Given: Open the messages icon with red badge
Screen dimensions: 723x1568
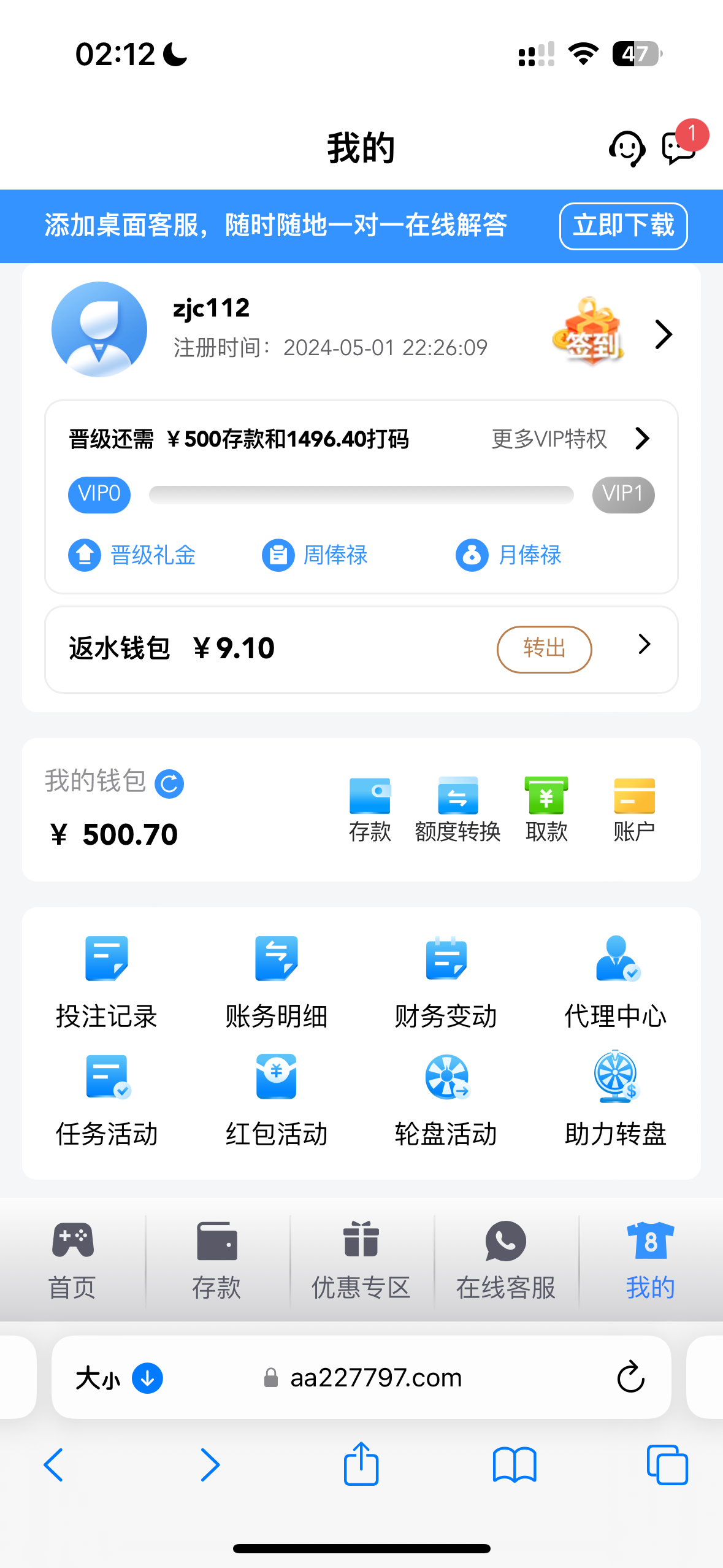Looking at the screenshot, I should [x=679, y=148].
